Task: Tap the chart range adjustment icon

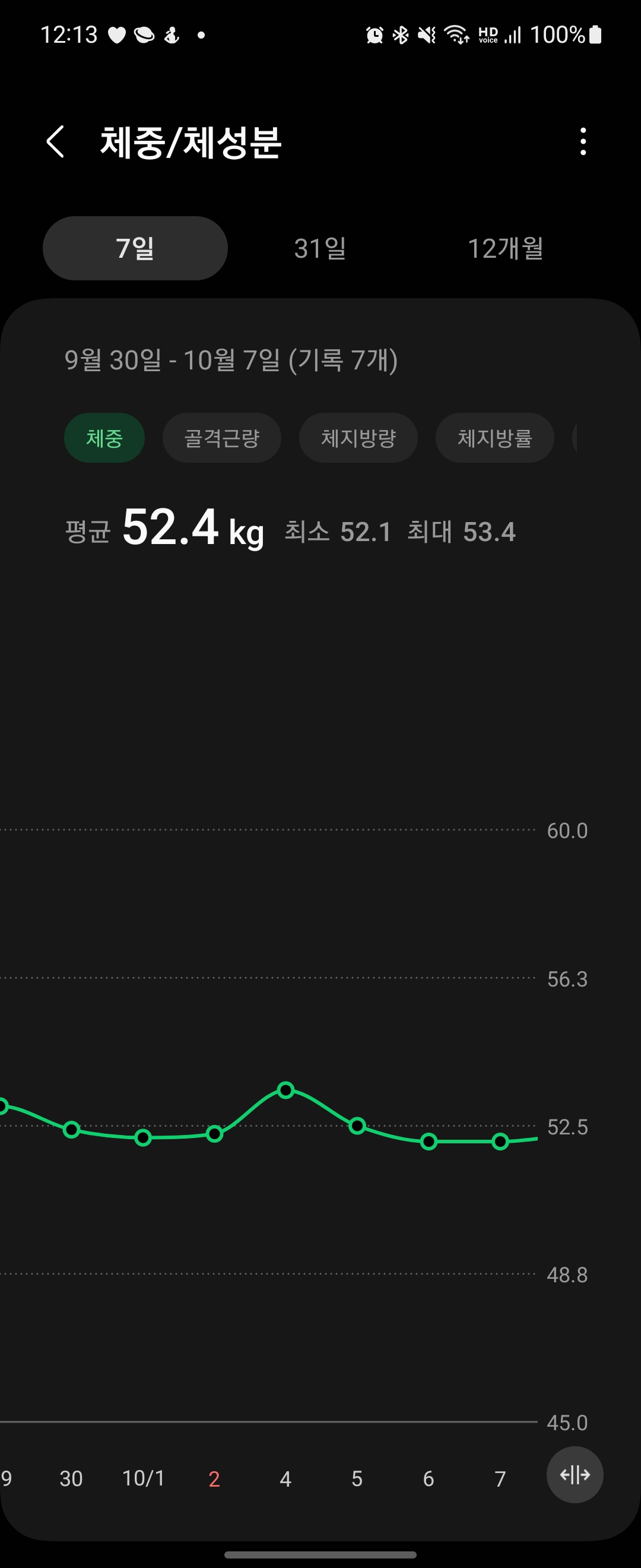Action: pyautogui.click(x=575, y=1475)
